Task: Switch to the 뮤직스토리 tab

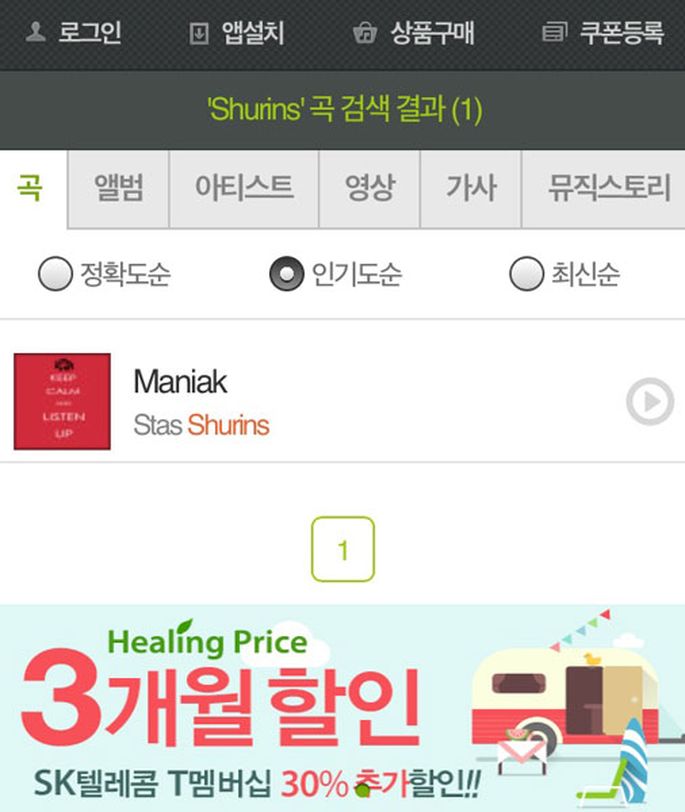Action: tap(605, 188)
